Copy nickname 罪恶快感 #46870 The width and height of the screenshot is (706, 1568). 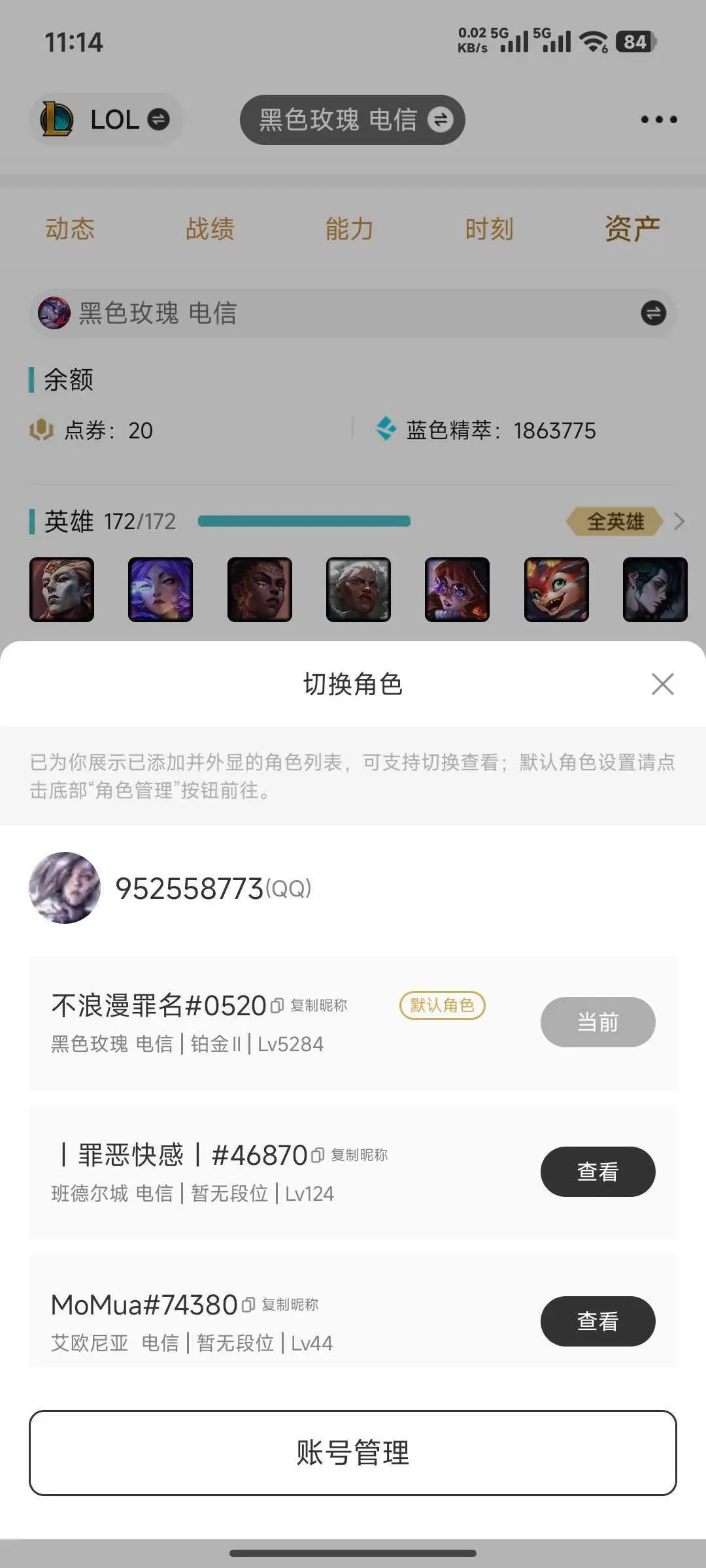[350, 1155]
